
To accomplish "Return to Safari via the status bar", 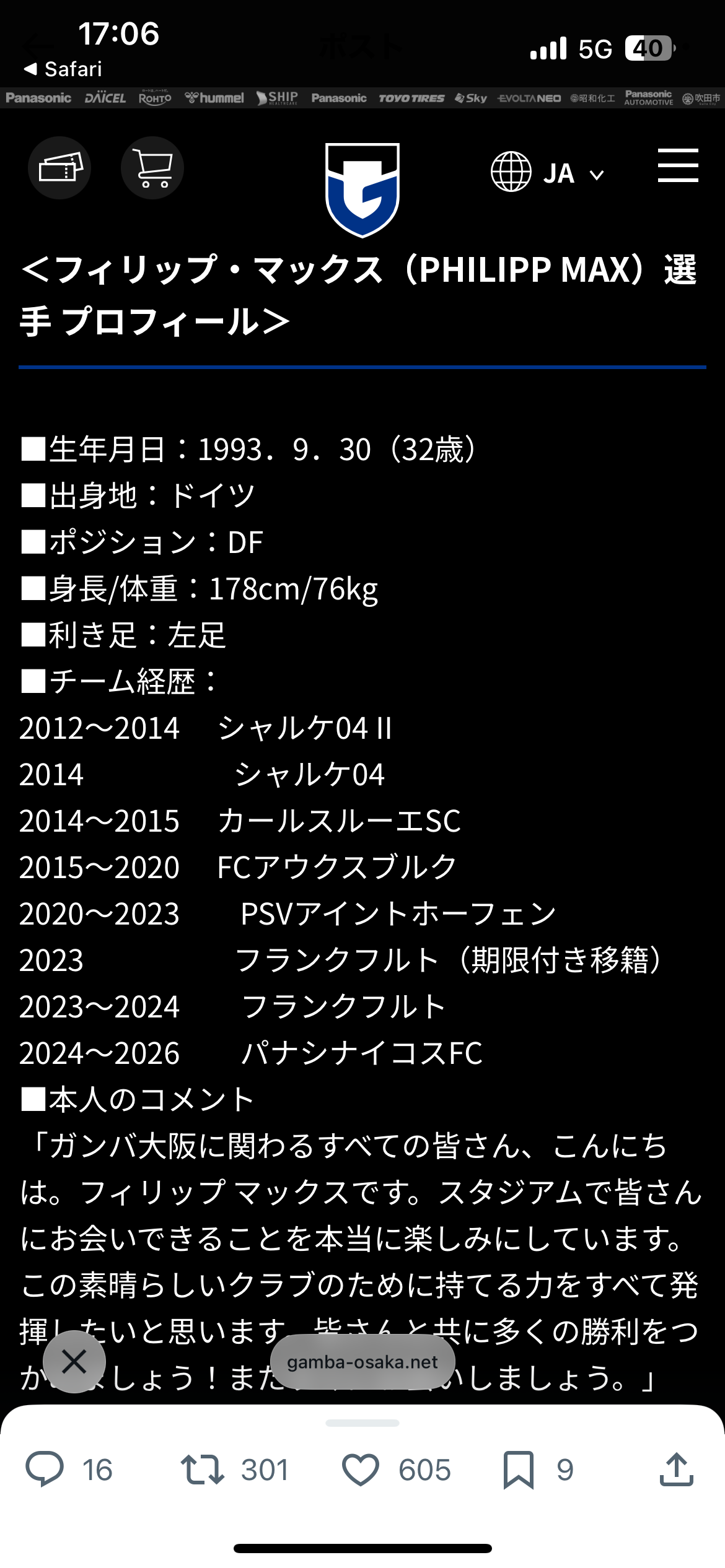I will 63,69.
